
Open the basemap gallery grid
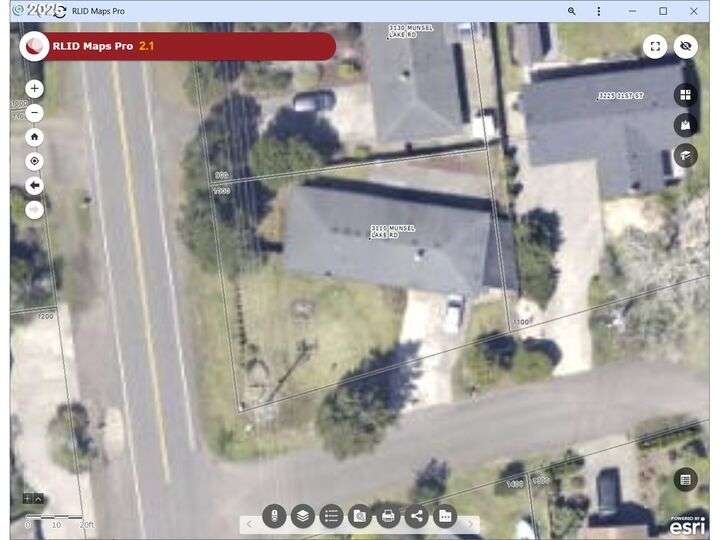click(x=685, y=95)
